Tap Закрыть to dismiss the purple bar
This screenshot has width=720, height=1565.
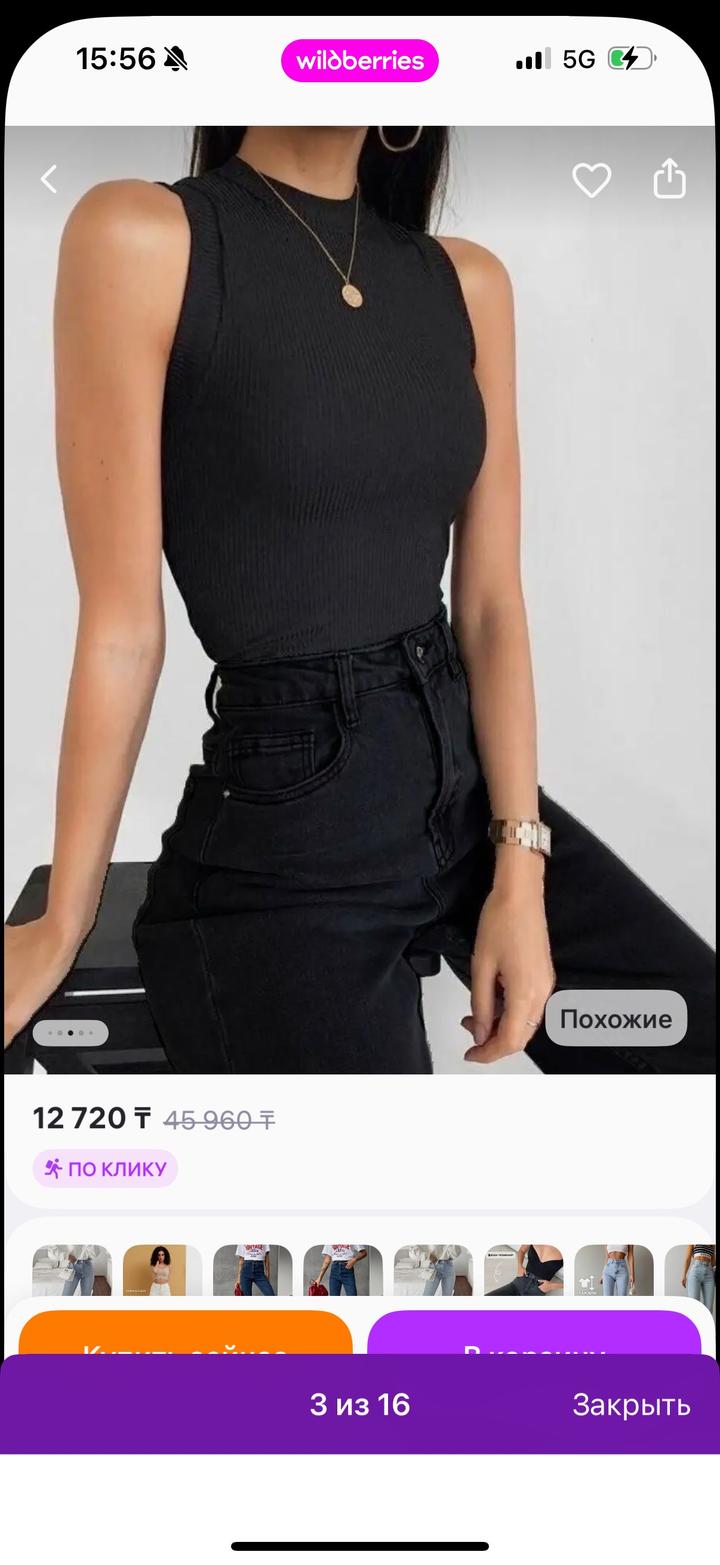tap(630, 1405)
